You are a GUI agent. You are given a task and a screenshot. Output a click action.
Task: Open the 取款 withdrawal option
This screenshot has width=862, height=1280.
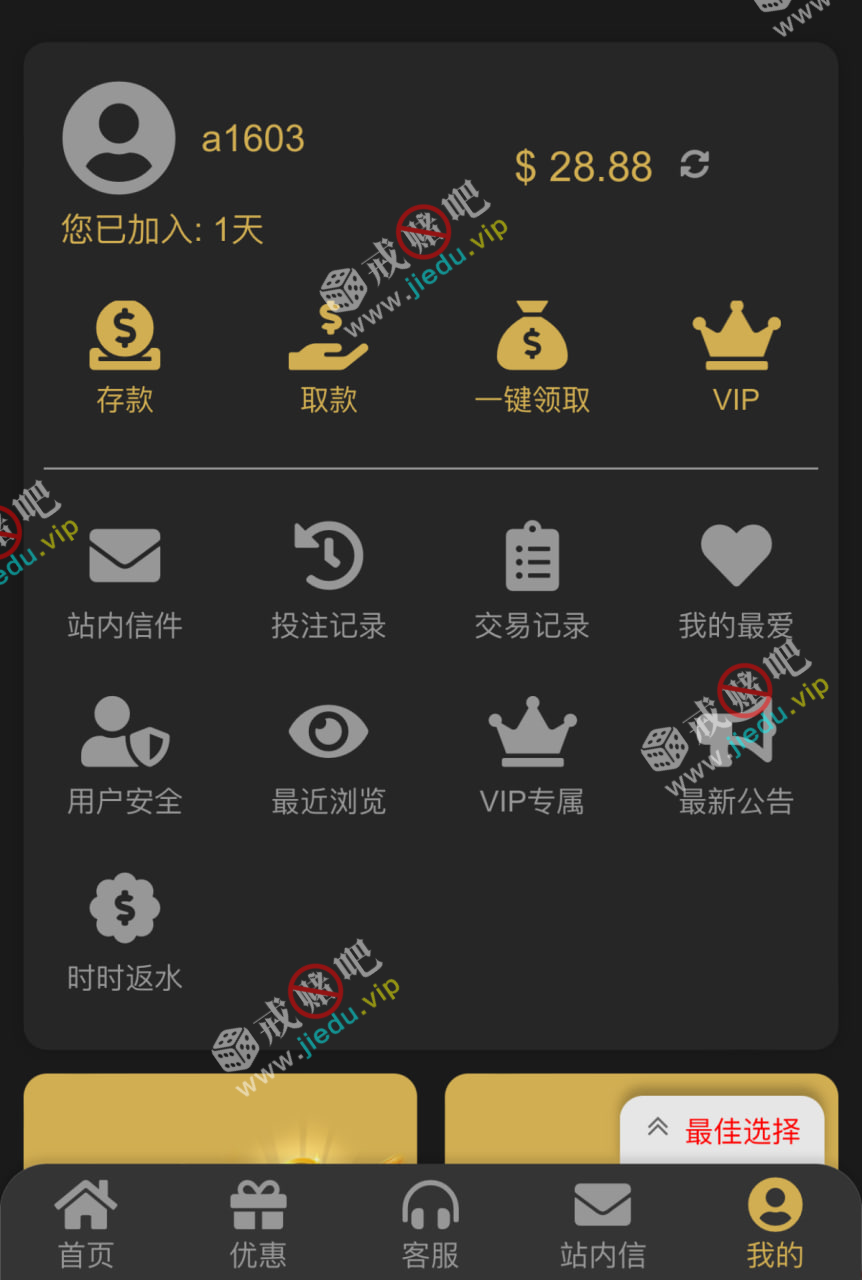[328, 357]
